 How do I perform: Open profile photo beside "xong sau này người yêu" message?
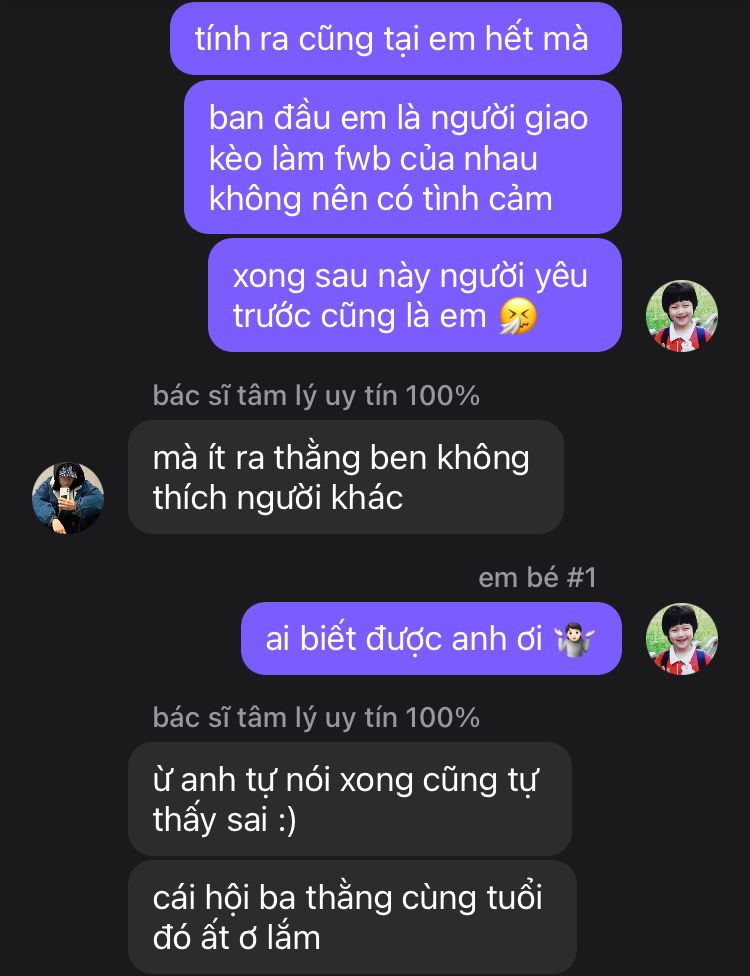coord(682,315)
